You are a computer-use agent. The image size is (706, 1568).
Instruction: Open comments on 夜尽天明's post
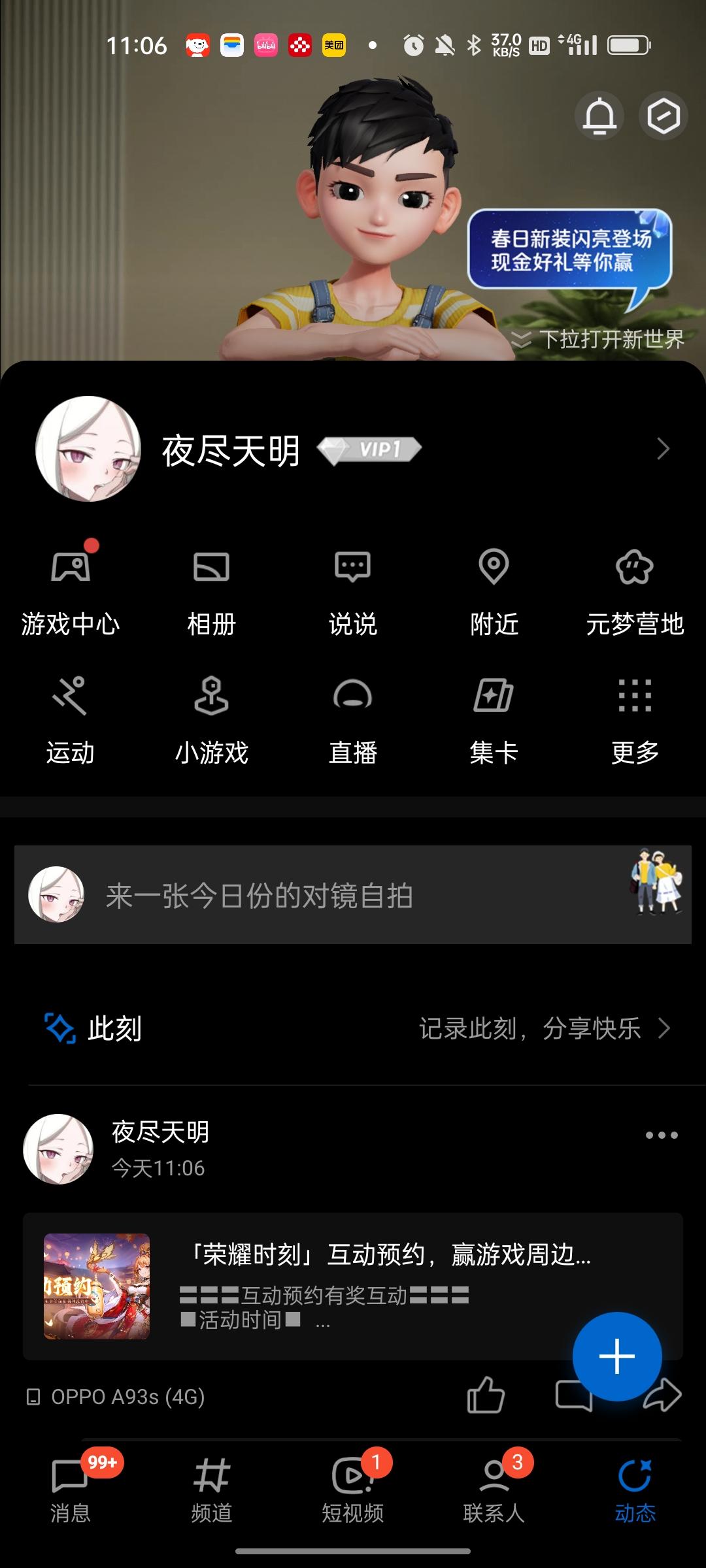point(573,1397)
